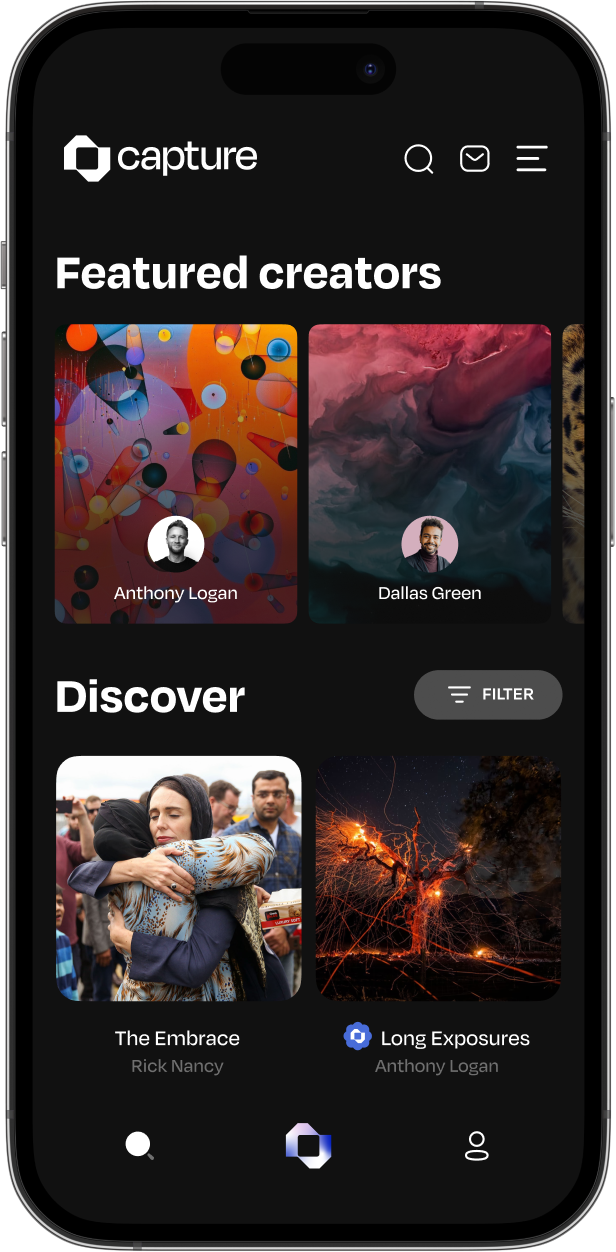Open The Embrace by Rick Nancy
The height and width of the screenshot is (1252, 616).
(x=178, y=878)
